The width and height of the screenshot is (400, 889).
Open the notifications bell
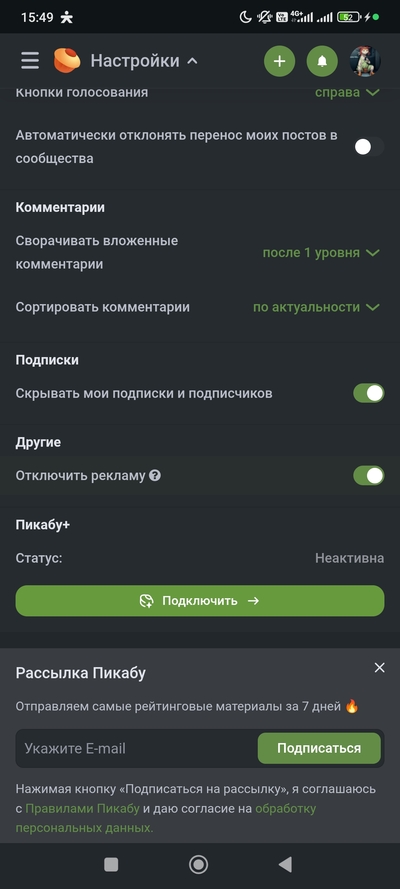click(x=322, y=61)
